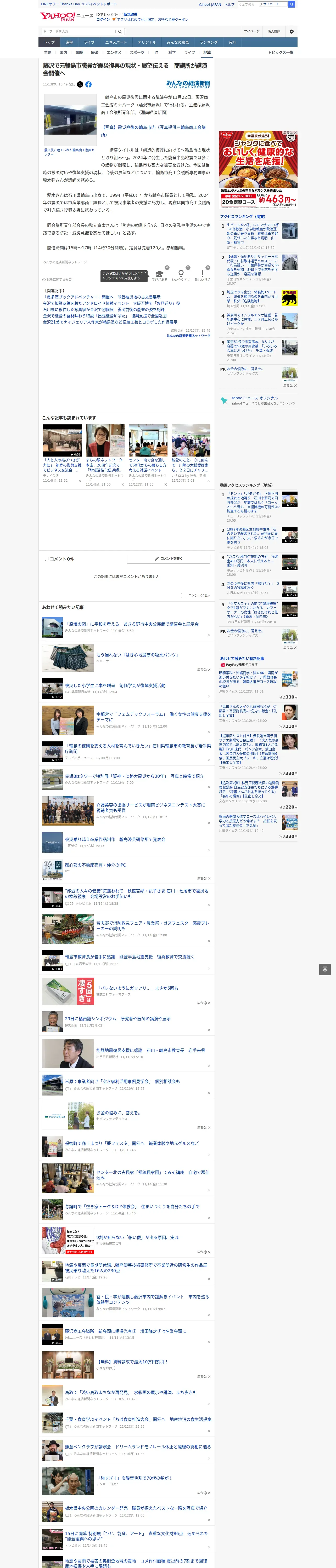Log in via ログイン link
Image resolution: width=336 pixels, height=1568 pixels.
pos(103,20)
